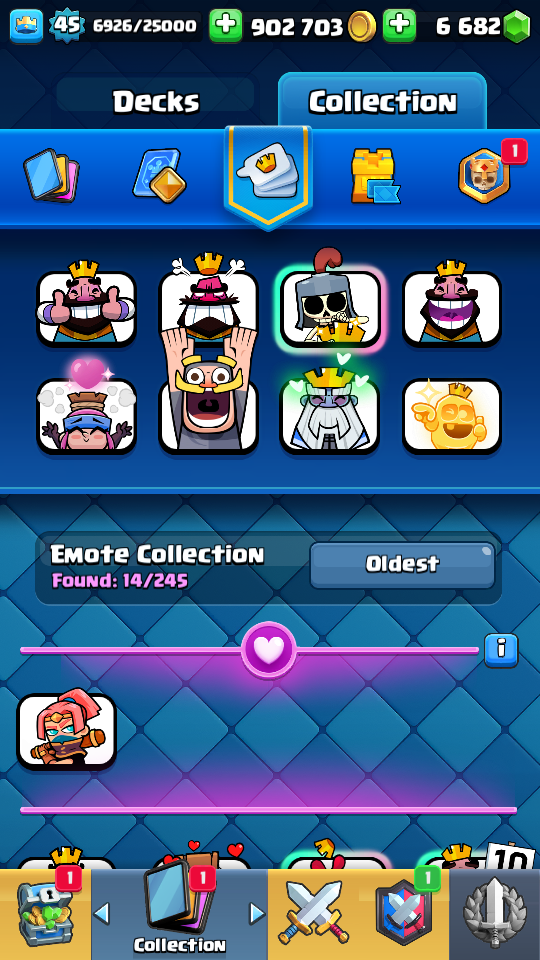Add more gold with plus button

[x=225, y=26]
